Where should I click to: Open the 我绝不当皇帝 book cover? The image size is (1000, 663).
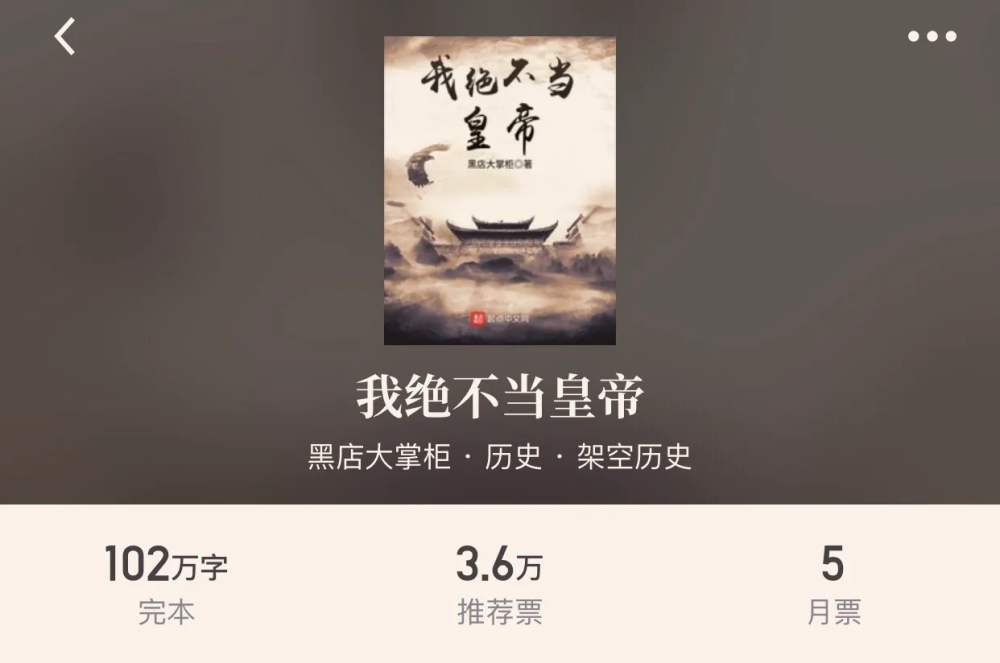click(x=499, y=190)
